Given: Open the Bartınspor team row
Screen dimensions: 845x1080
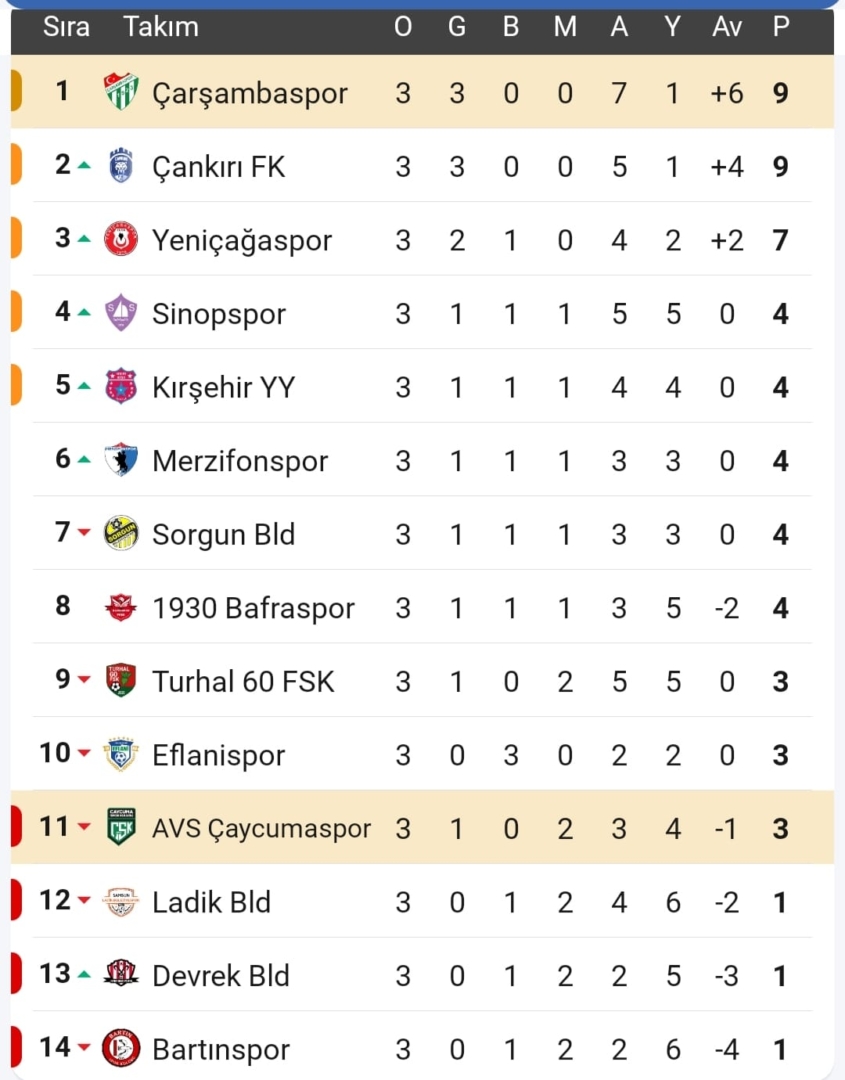Looking at the screenshot, I should 220,1049.
